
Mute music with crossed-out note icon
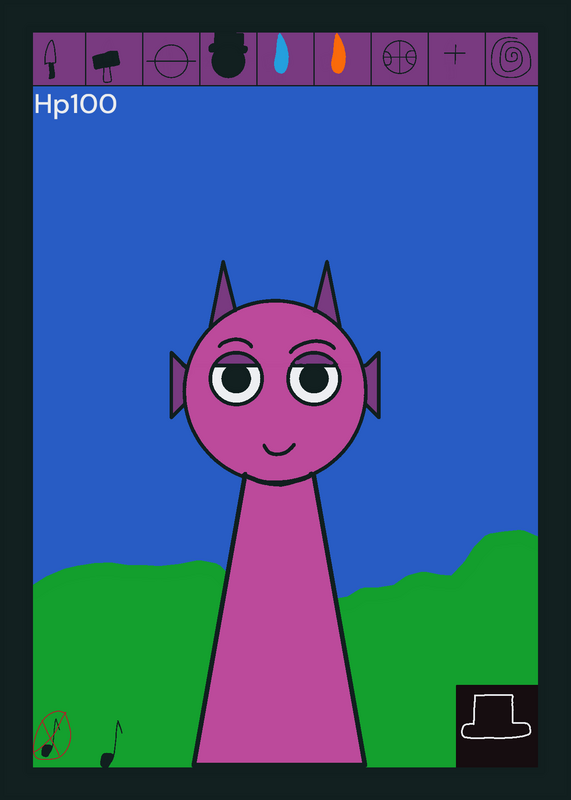click(x=52, y=735)
